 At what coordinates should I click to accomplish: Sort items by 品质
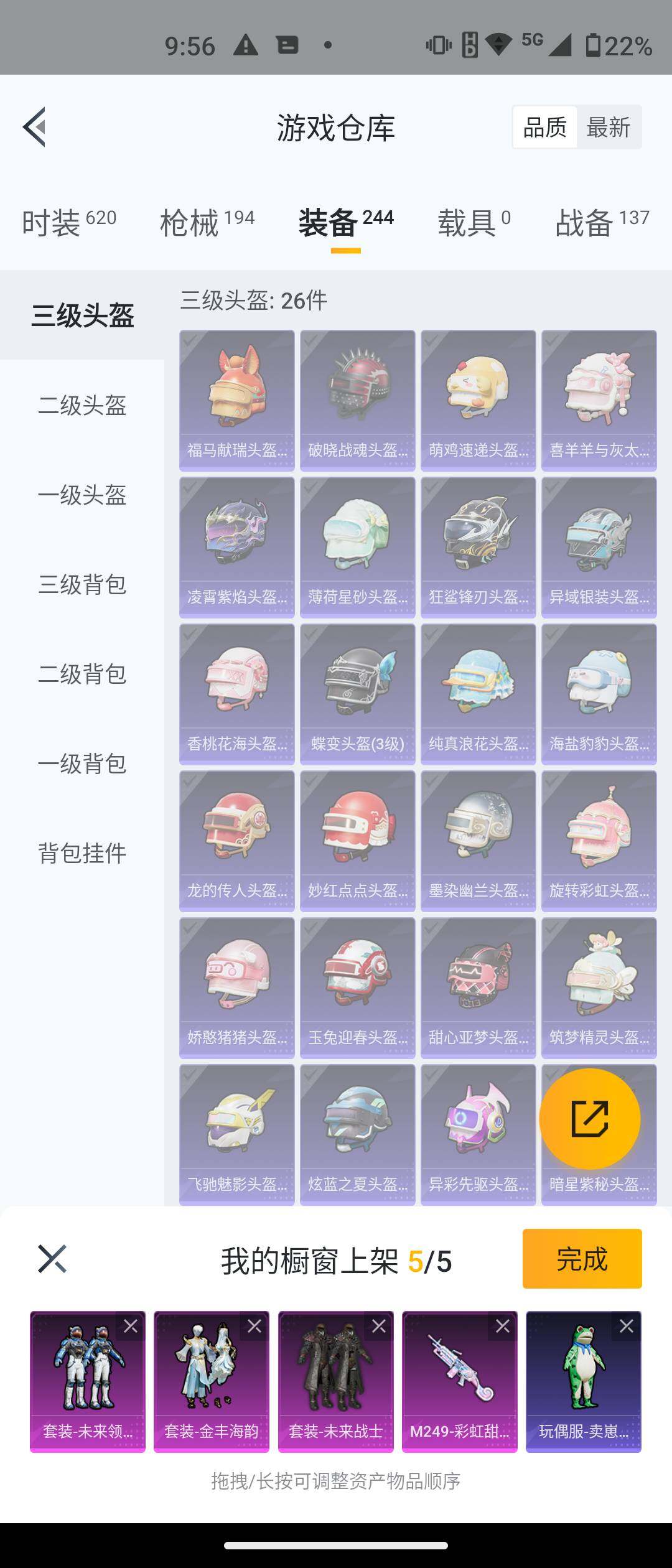coord(544,128)
